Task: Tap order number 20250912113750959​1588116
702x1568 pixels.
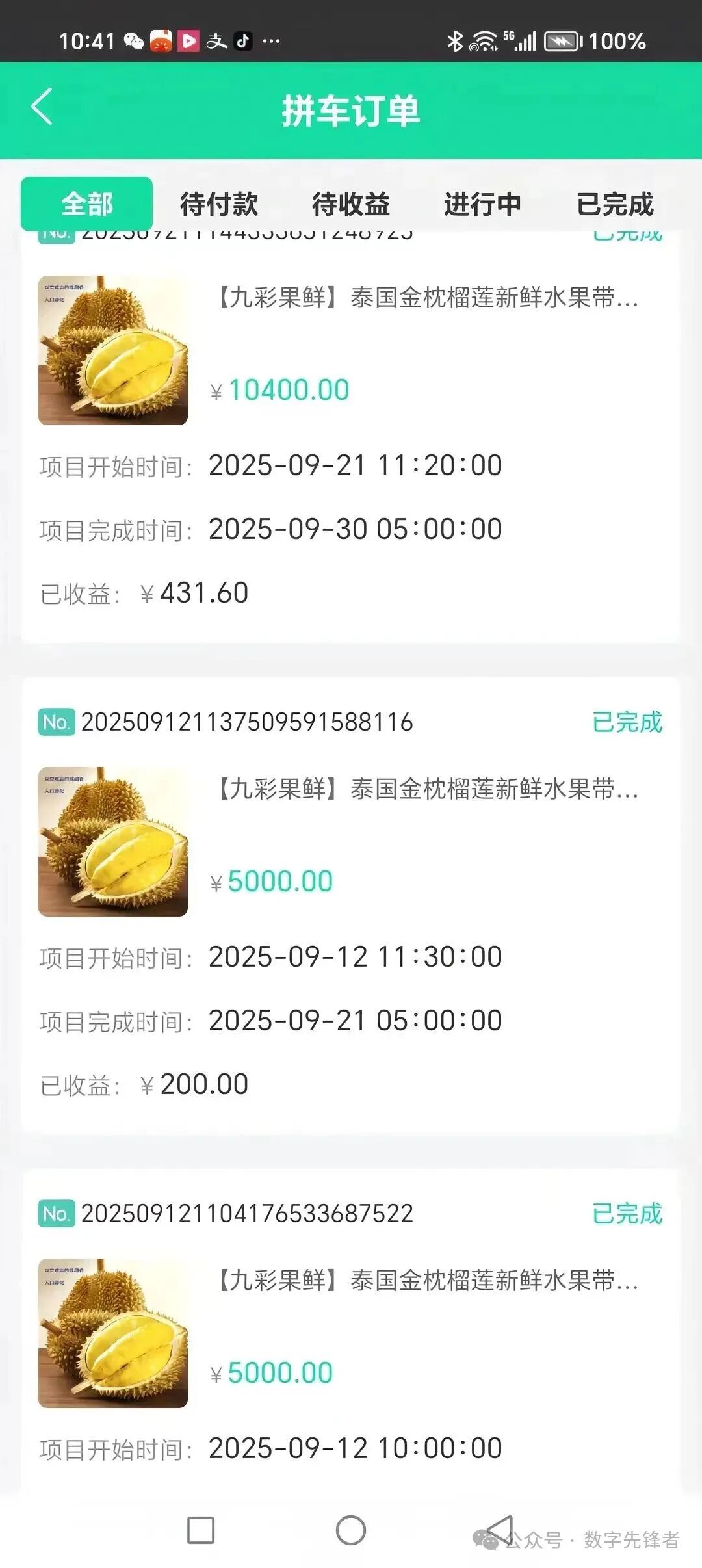Action: pos(250,722)
